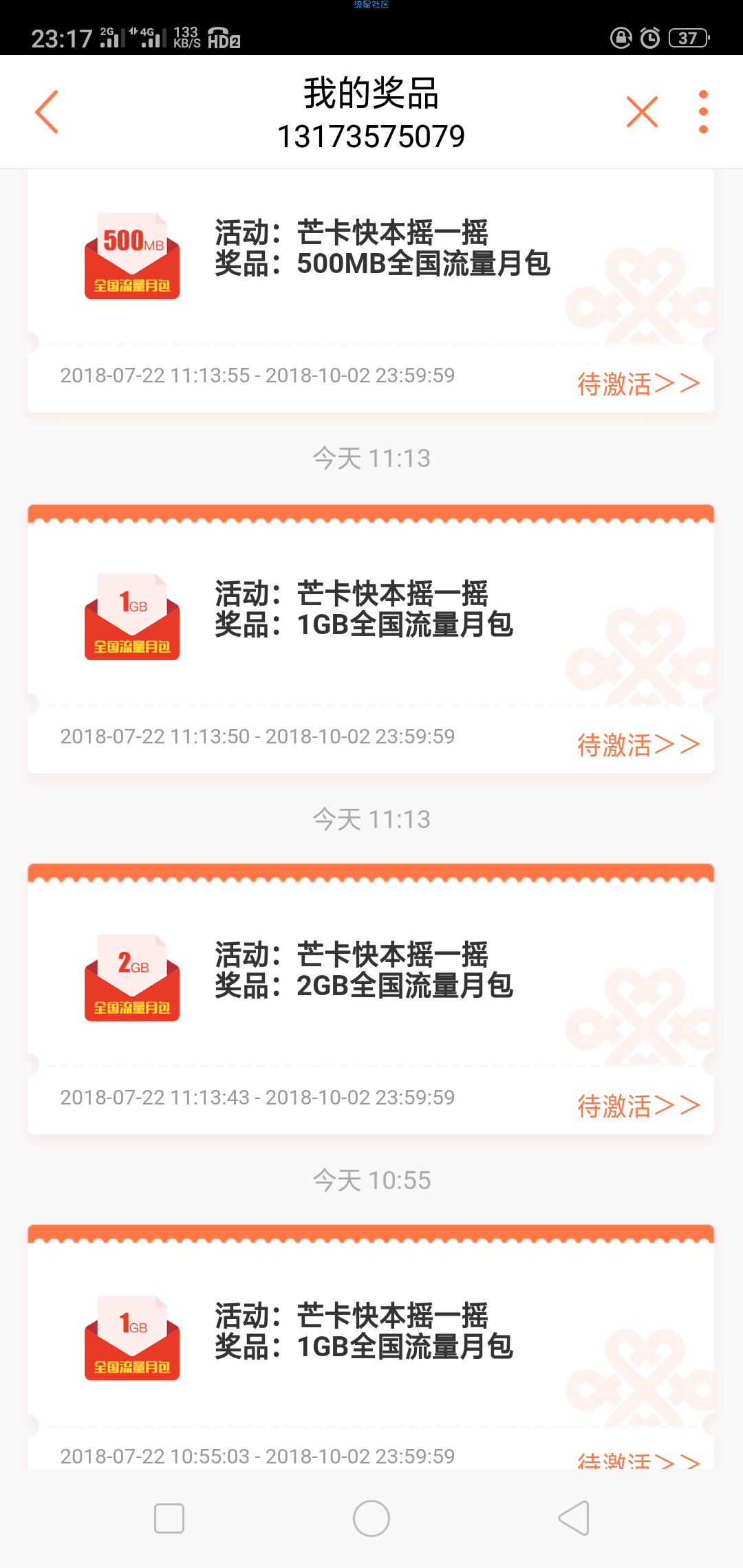Viewport: 743px width, 1568px height.
Task: Open the 1GB prize card dated 10:55:03
Action: pos(371,1347)
